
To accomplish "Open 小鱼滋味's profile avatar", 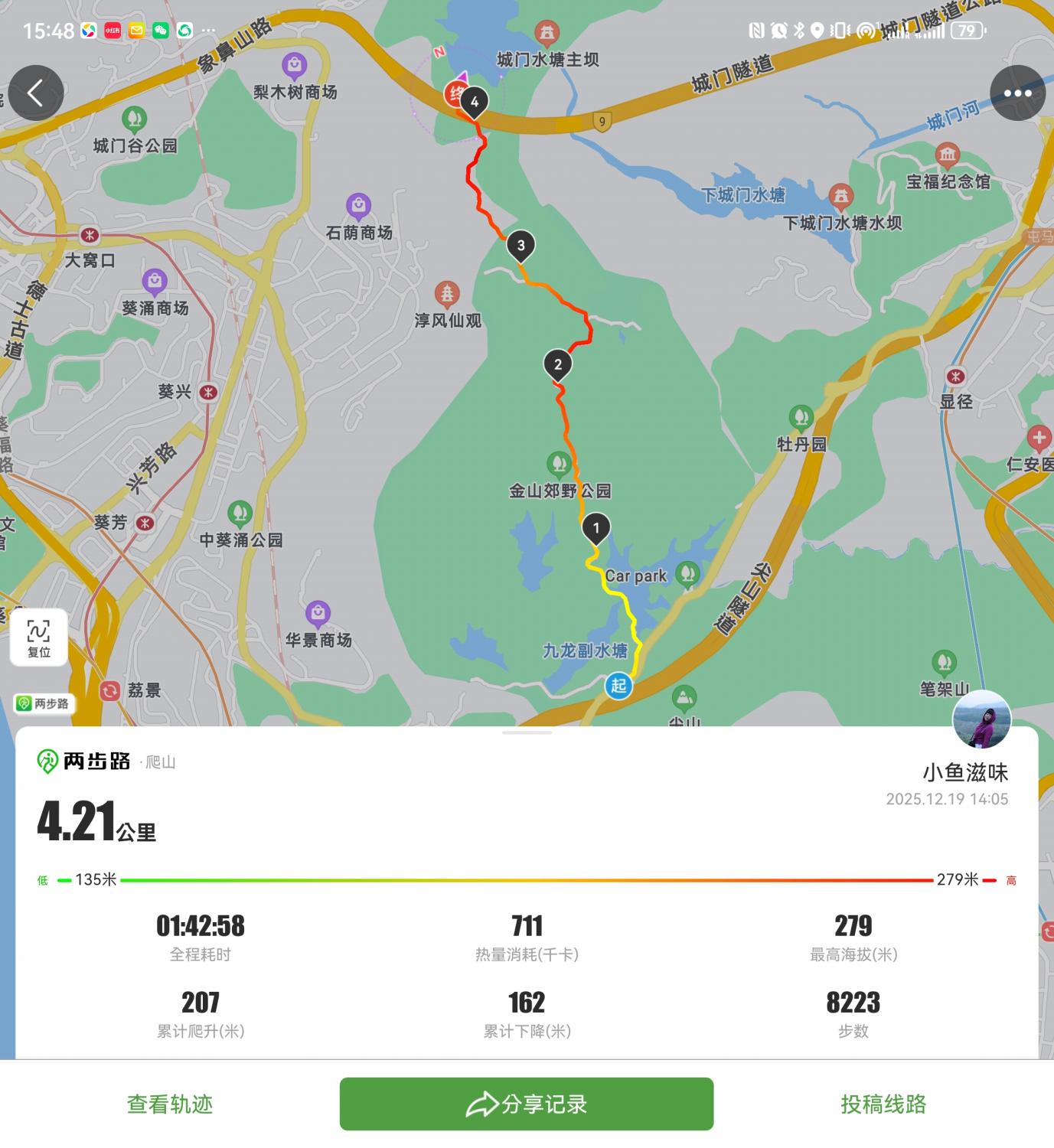I will coord(981,720).
